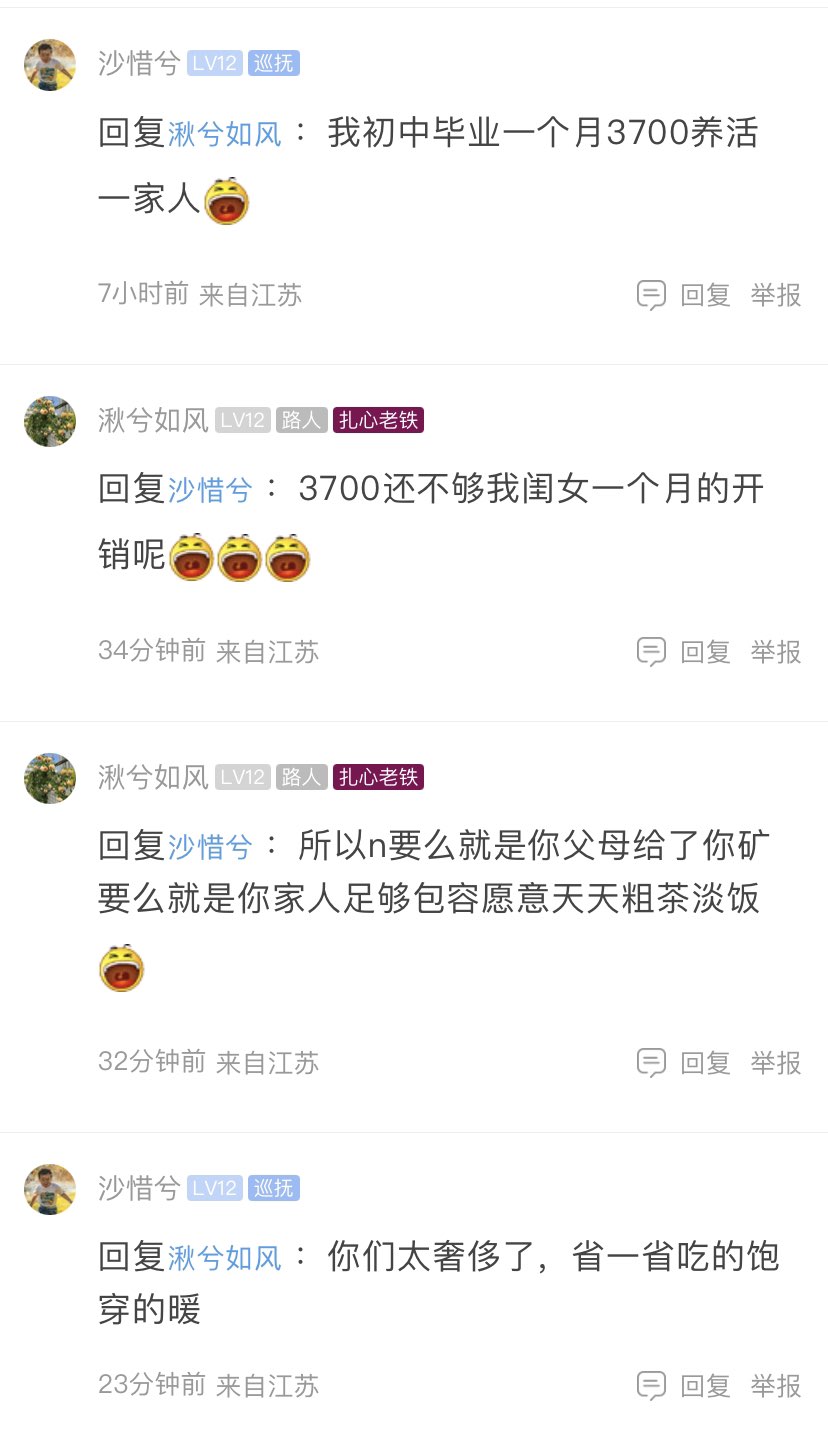828x1442 pixels.
Task: Reply to the comment posted 32分钟前
Action: pos(685,1063)
